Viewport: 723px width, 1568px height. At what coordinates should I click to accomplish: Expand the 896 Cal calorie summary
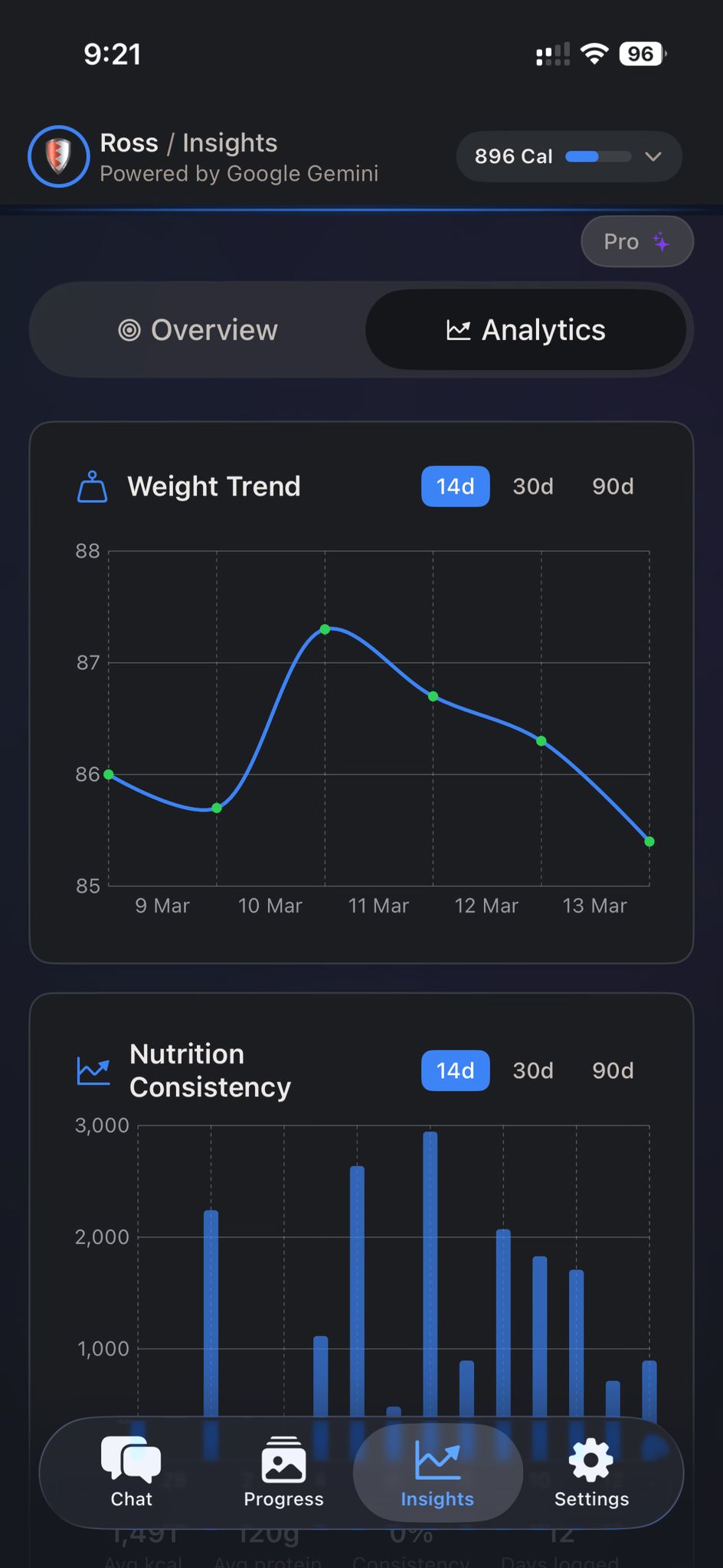(568, 156)
